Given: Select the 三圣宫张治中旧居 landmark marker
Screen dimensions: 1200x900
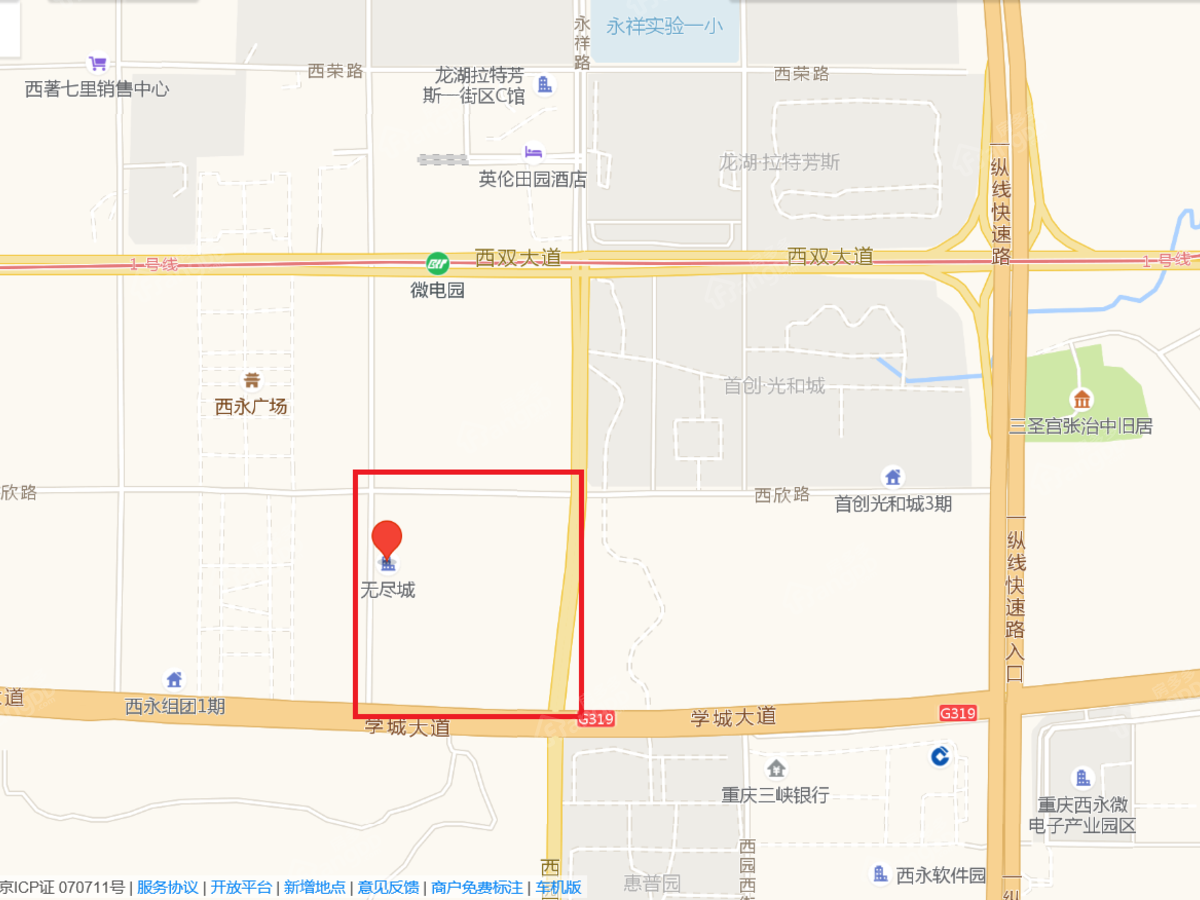Looking at the screenshot, I should pyautogui.click(x=1081, y=399).
